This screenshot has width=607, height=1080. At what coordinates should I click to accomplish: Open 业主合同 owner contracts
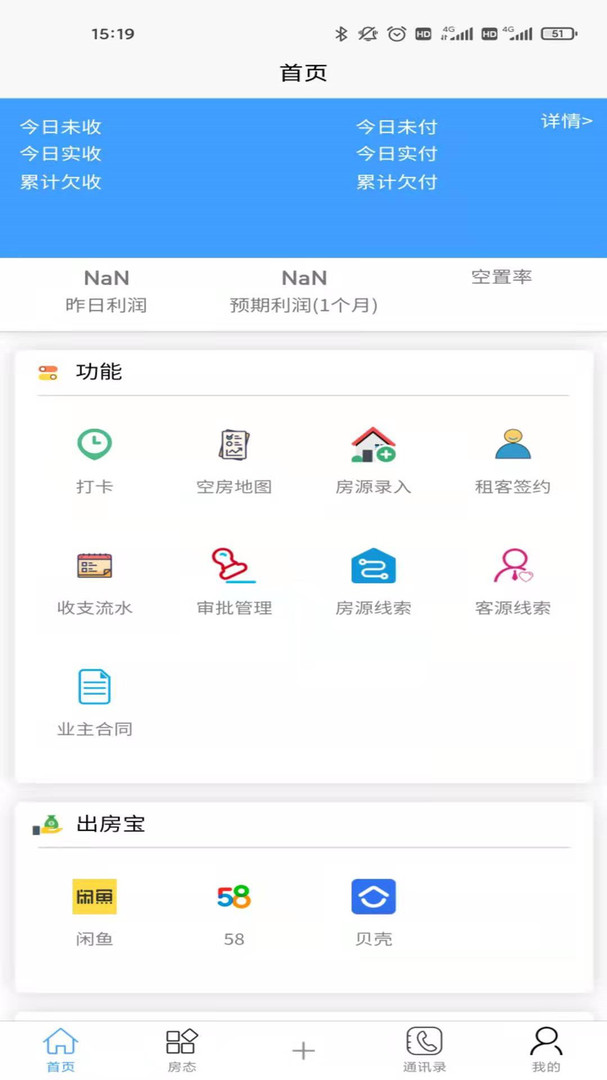(x=95, y=702)
